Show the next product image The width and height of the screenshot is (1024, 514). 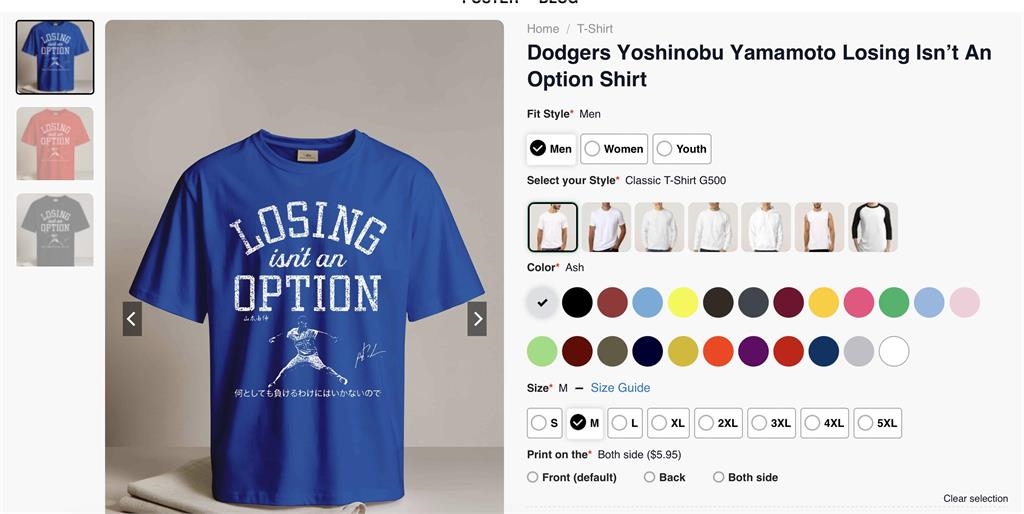(x=477, y=319)
